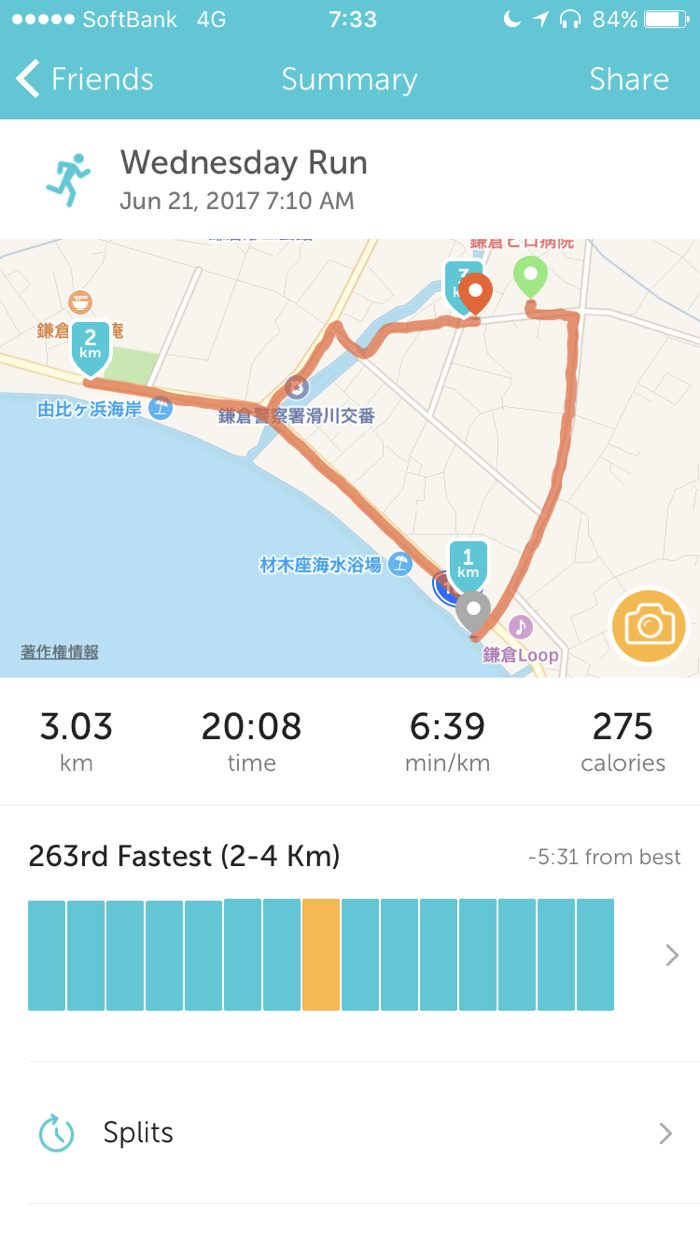Expand the 263rd Fastest ranking chart
700x1245 pixels.
point(671,955)
